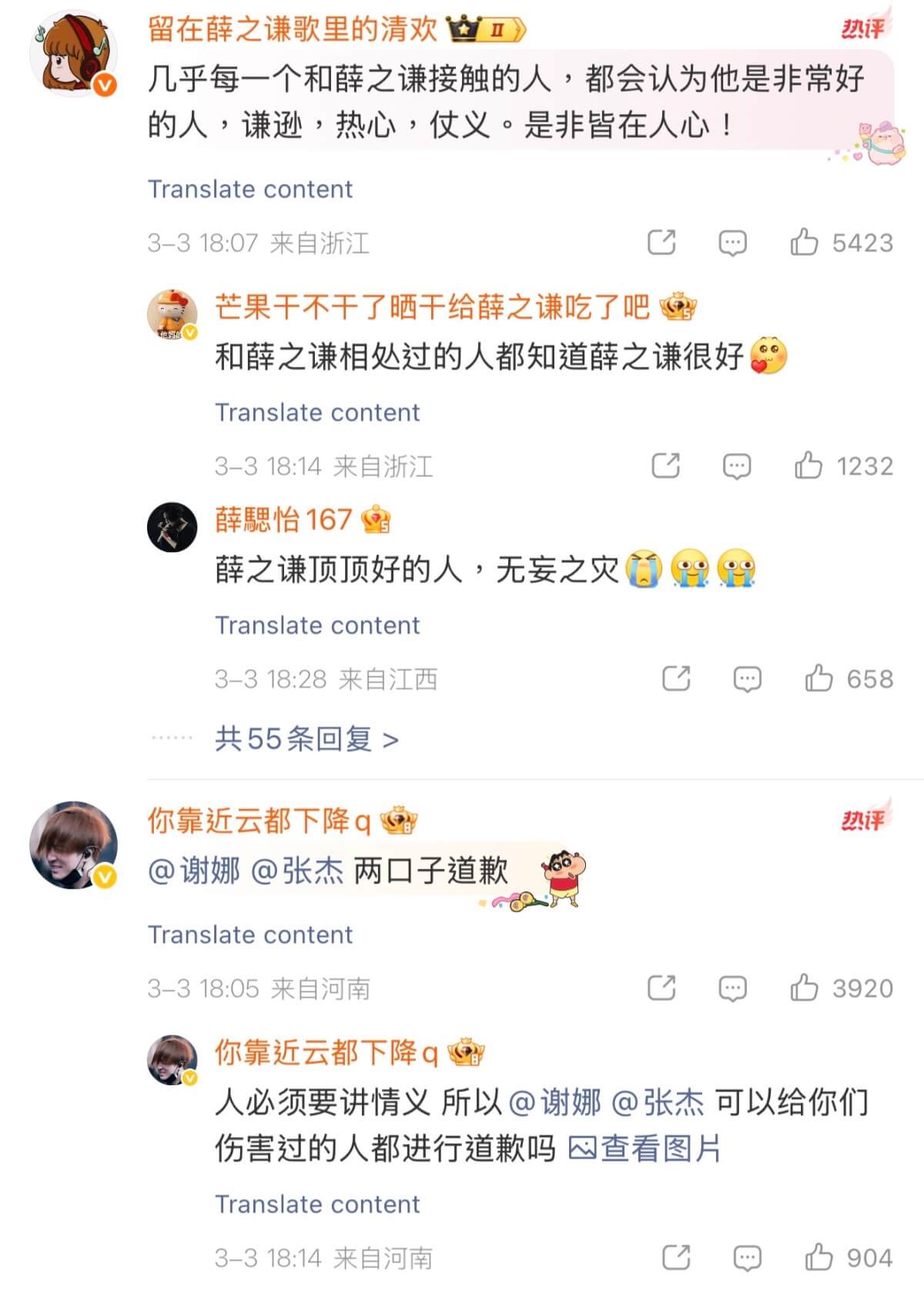Open the @张杰 mention in 两口子道歉 comment
924x1291 pixels.
(297, 871)
